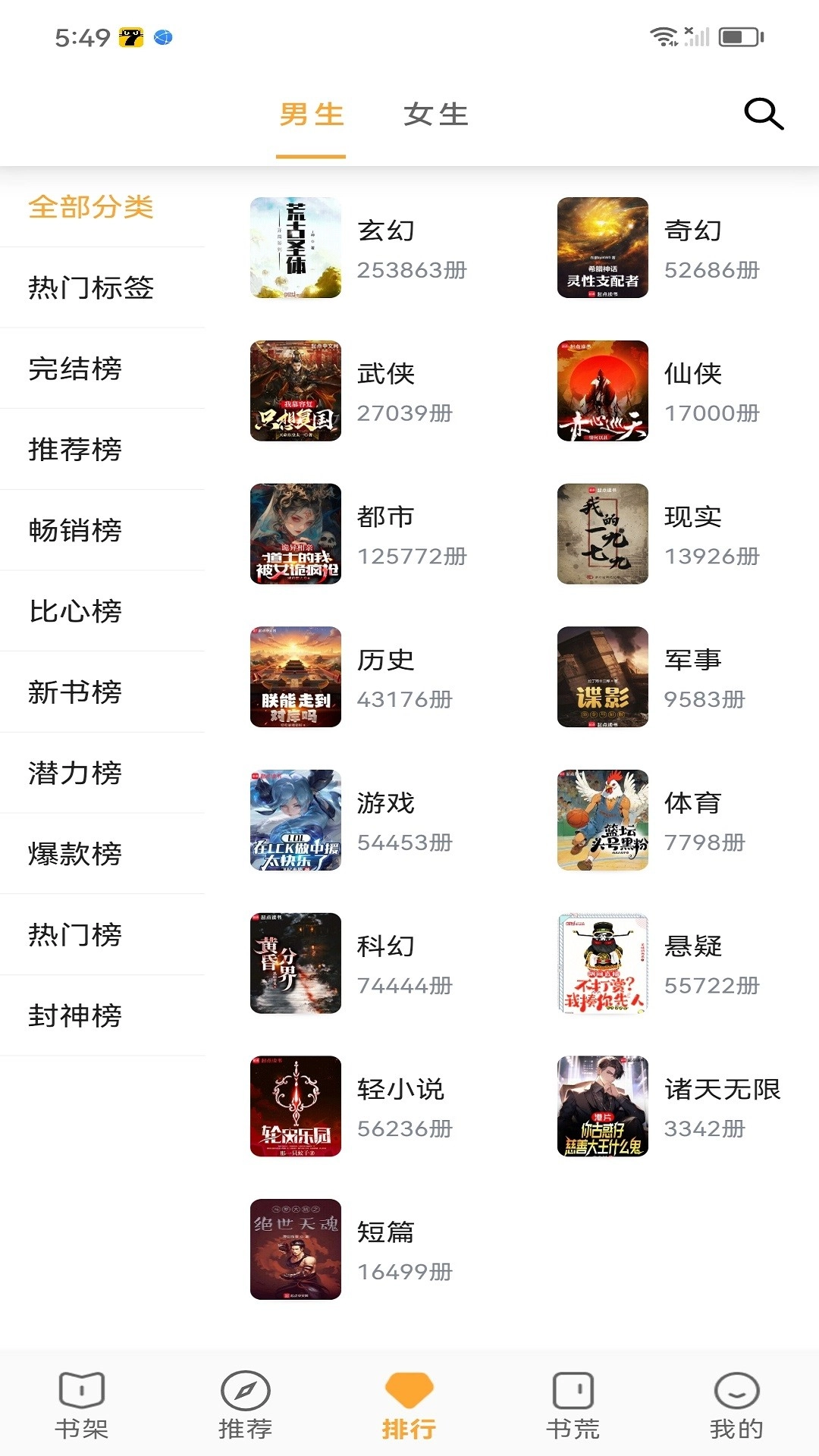Screen dimensions: 819x1456
Task: Switch to the 女生 tab
Action: [436, 115]
